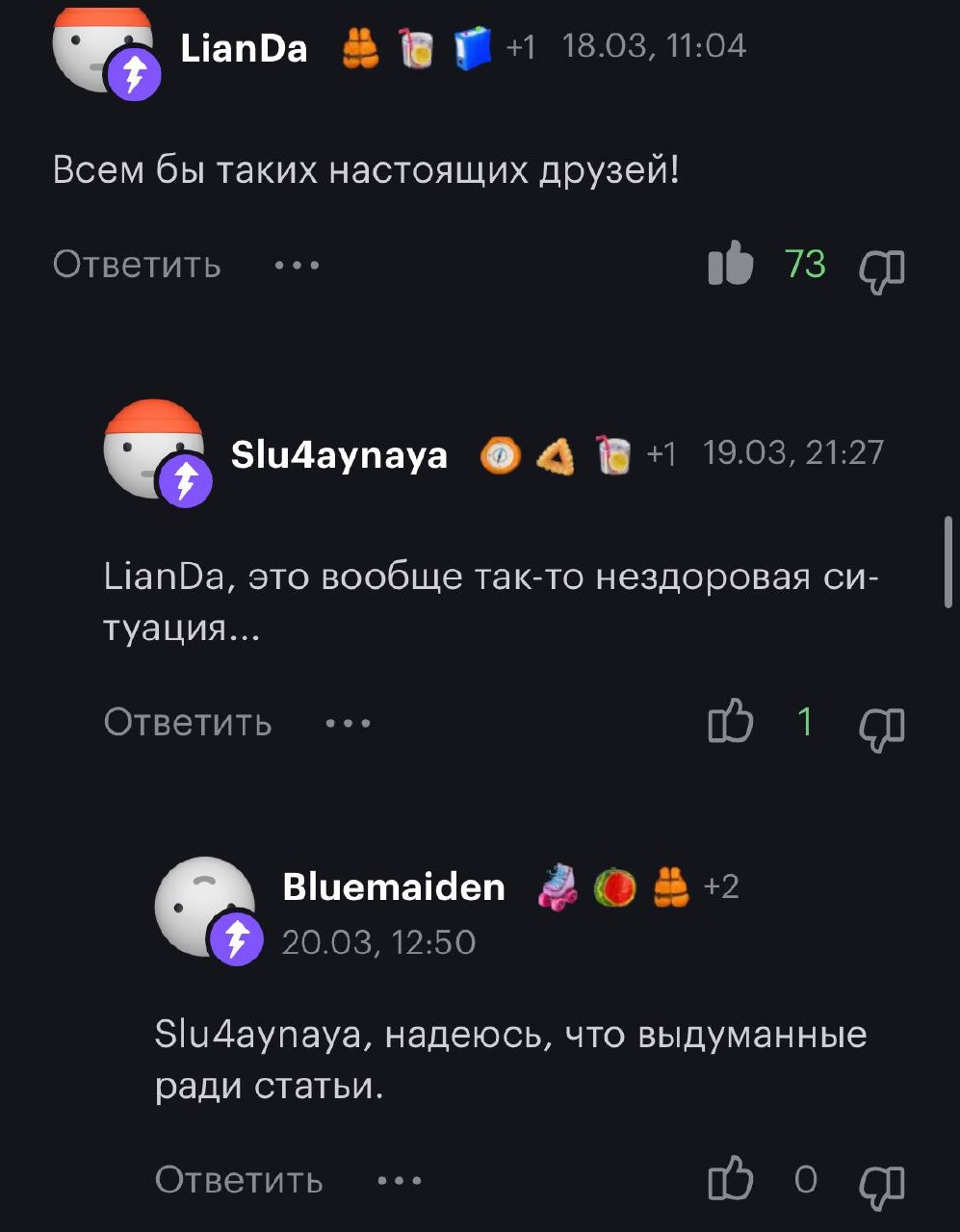Like LianDa's comment
The width and height of the screenshot is (960, 1232).
(730, 264)
